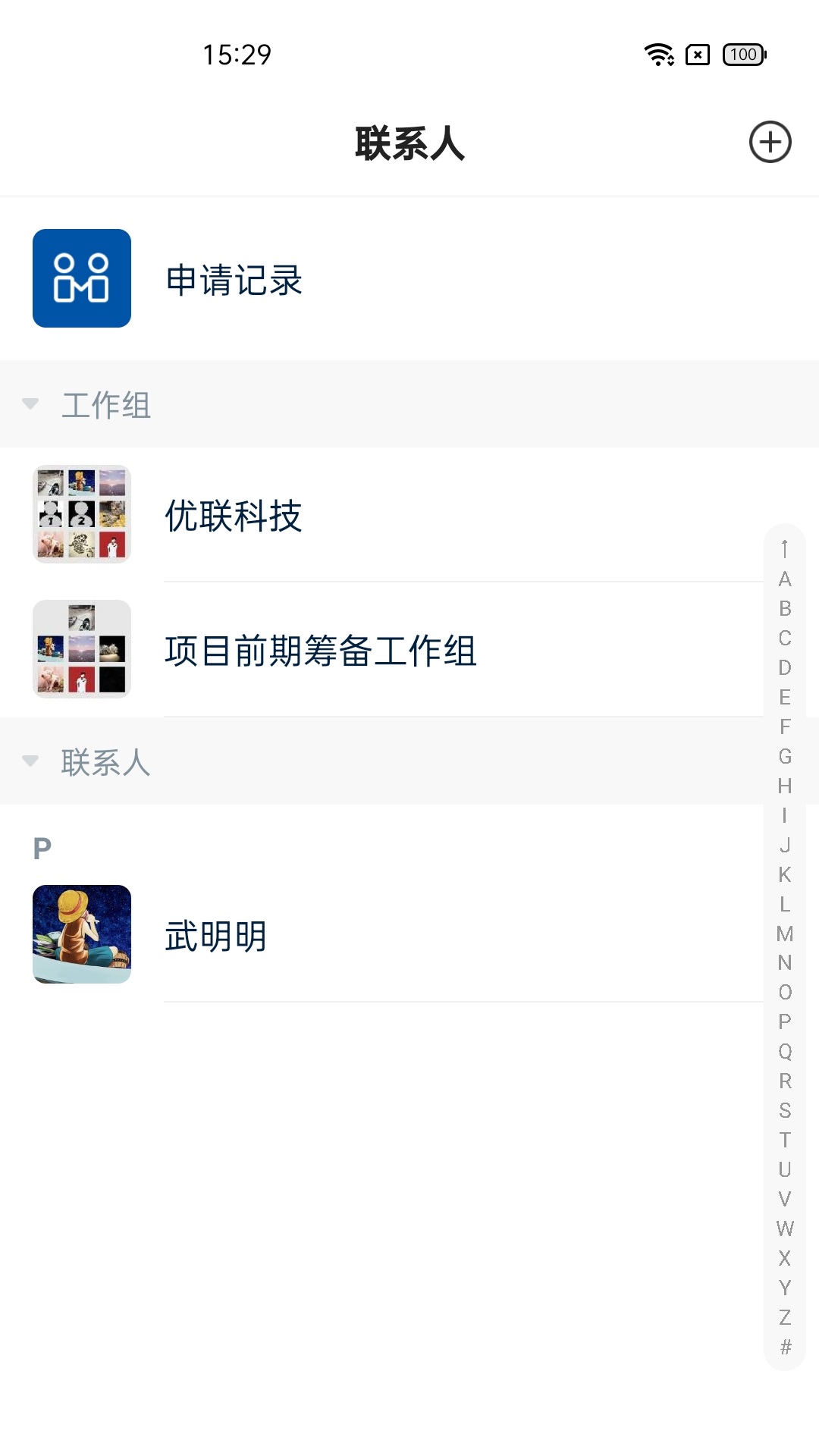The width and height of the screenshot is (819, 1456).
Task: Tap 武明明's profile avatar
Action: 82,934
